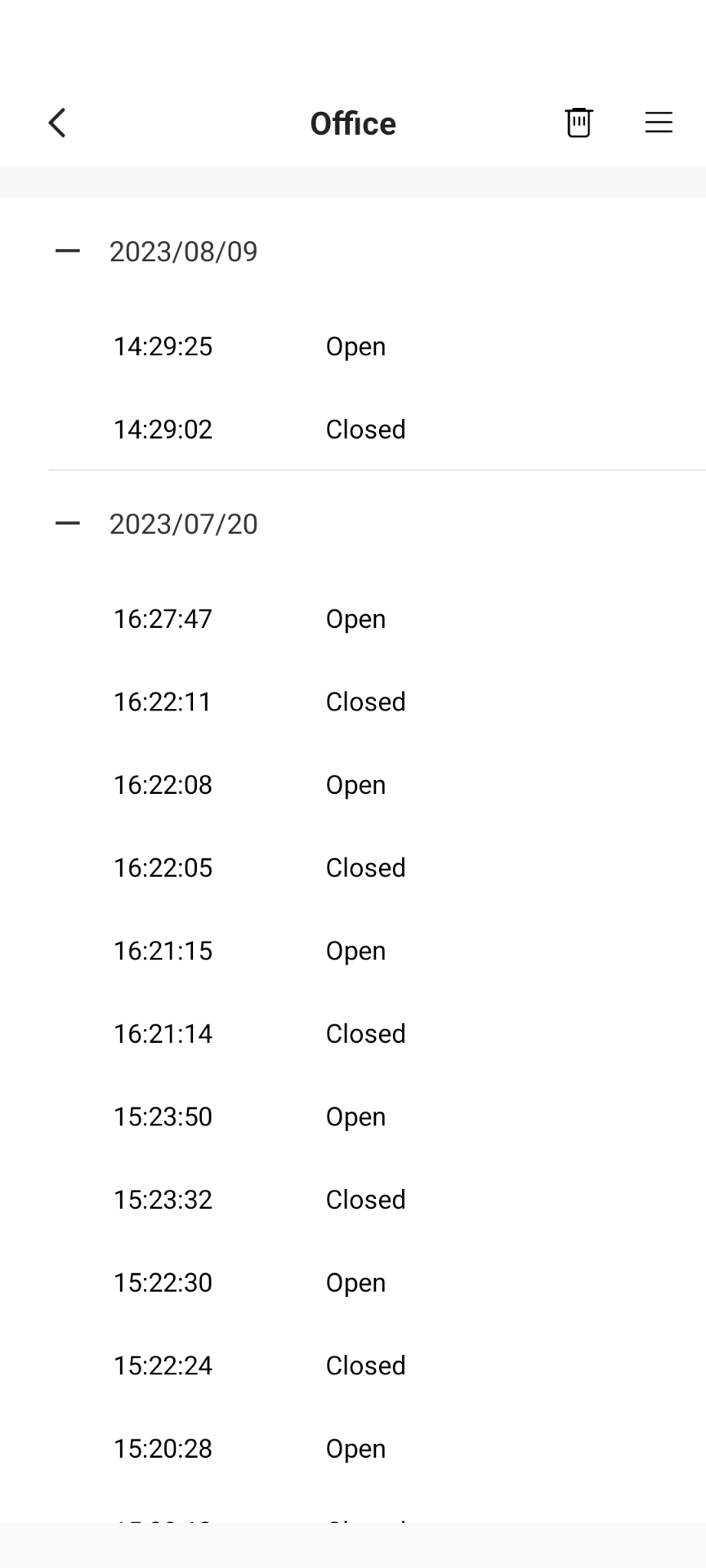This screenshot has height=1568, width=706.
Task: Collapse the 2023/08/09 log section
Action: pos(68,251)
